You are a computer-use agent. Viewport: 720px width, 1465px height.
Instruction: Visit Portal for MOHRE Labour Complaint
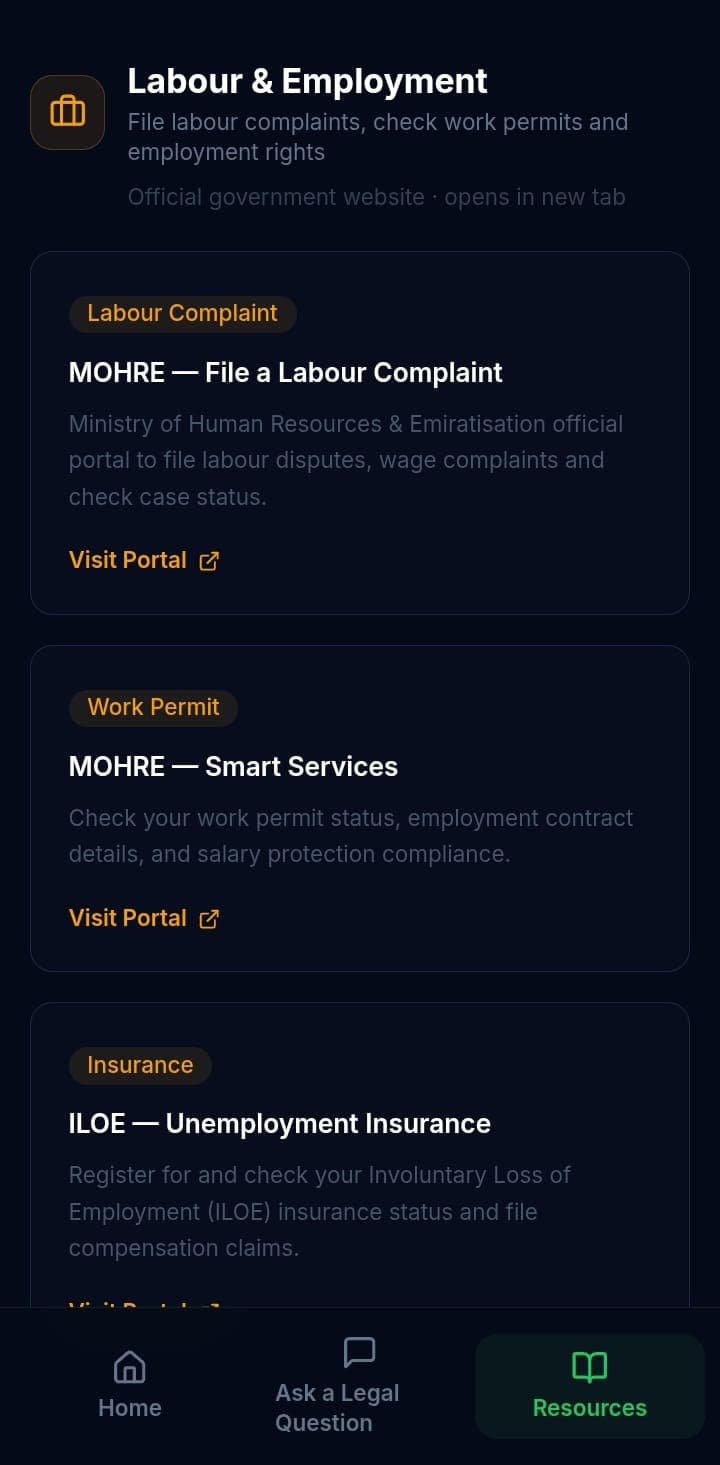144,560
